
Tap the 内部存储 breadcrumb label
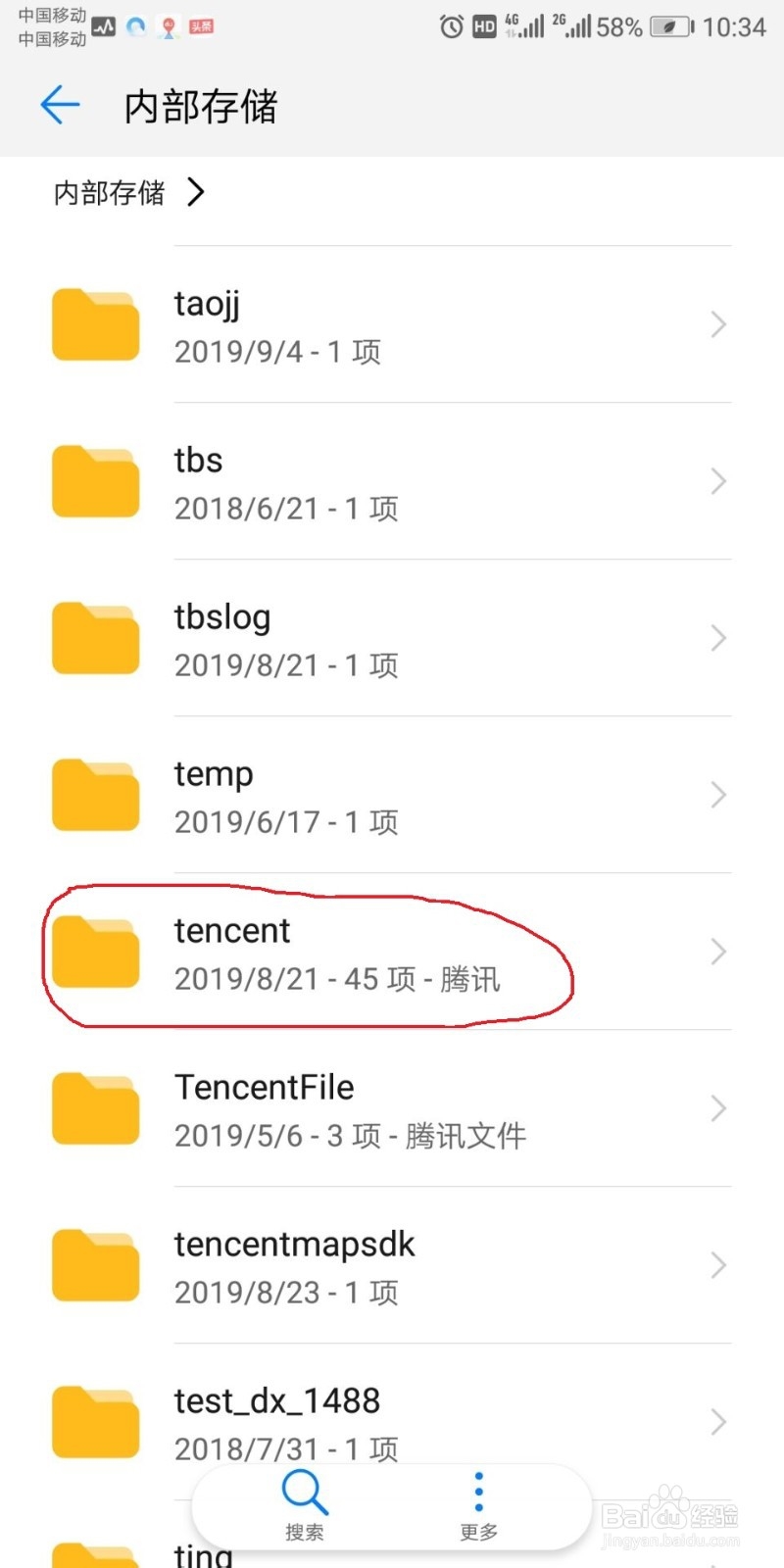[106, 193]
